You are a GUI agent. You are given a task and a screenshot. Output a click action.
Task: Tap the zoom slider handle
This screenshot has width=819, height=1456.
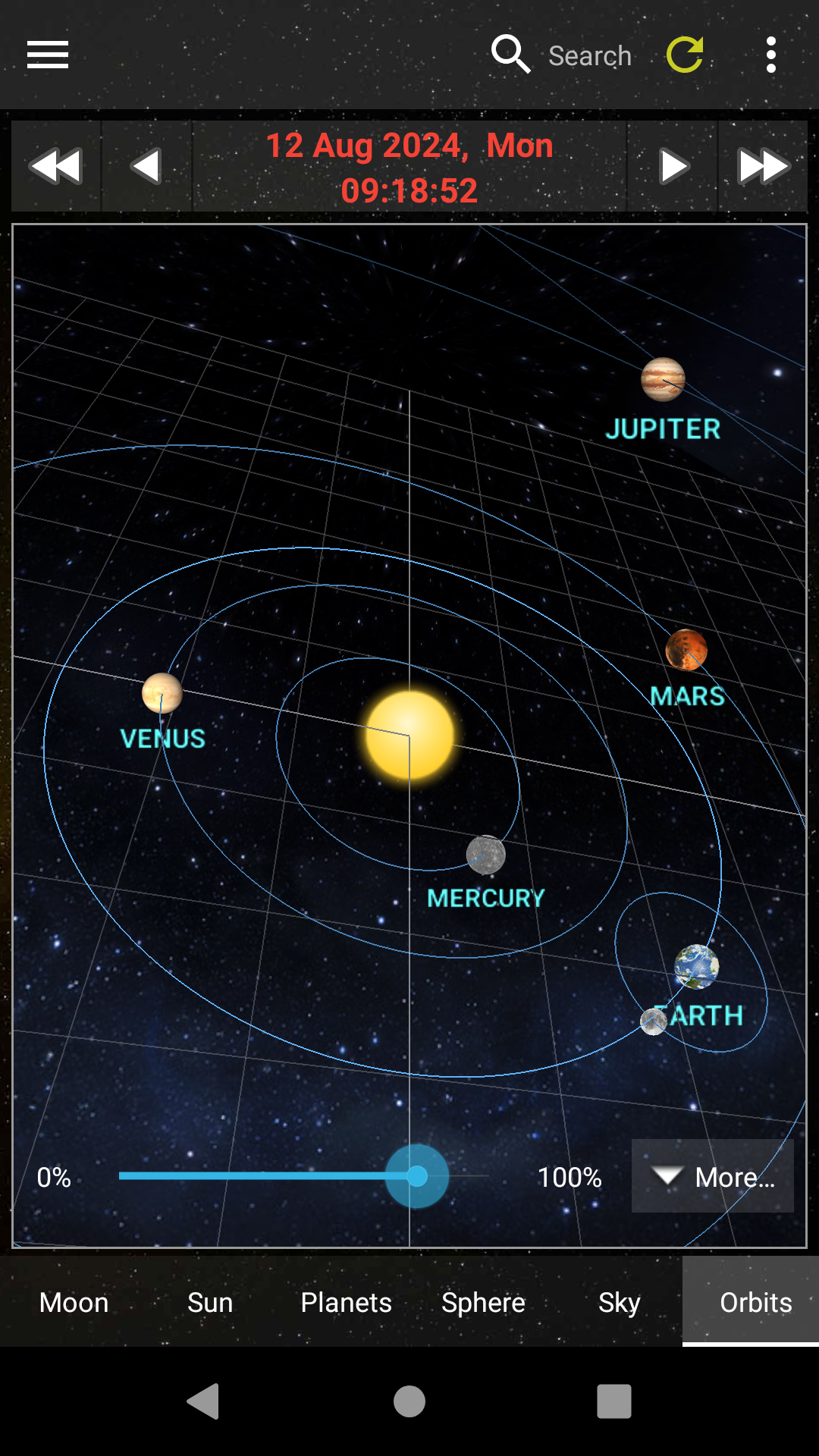coord(417,1176)
